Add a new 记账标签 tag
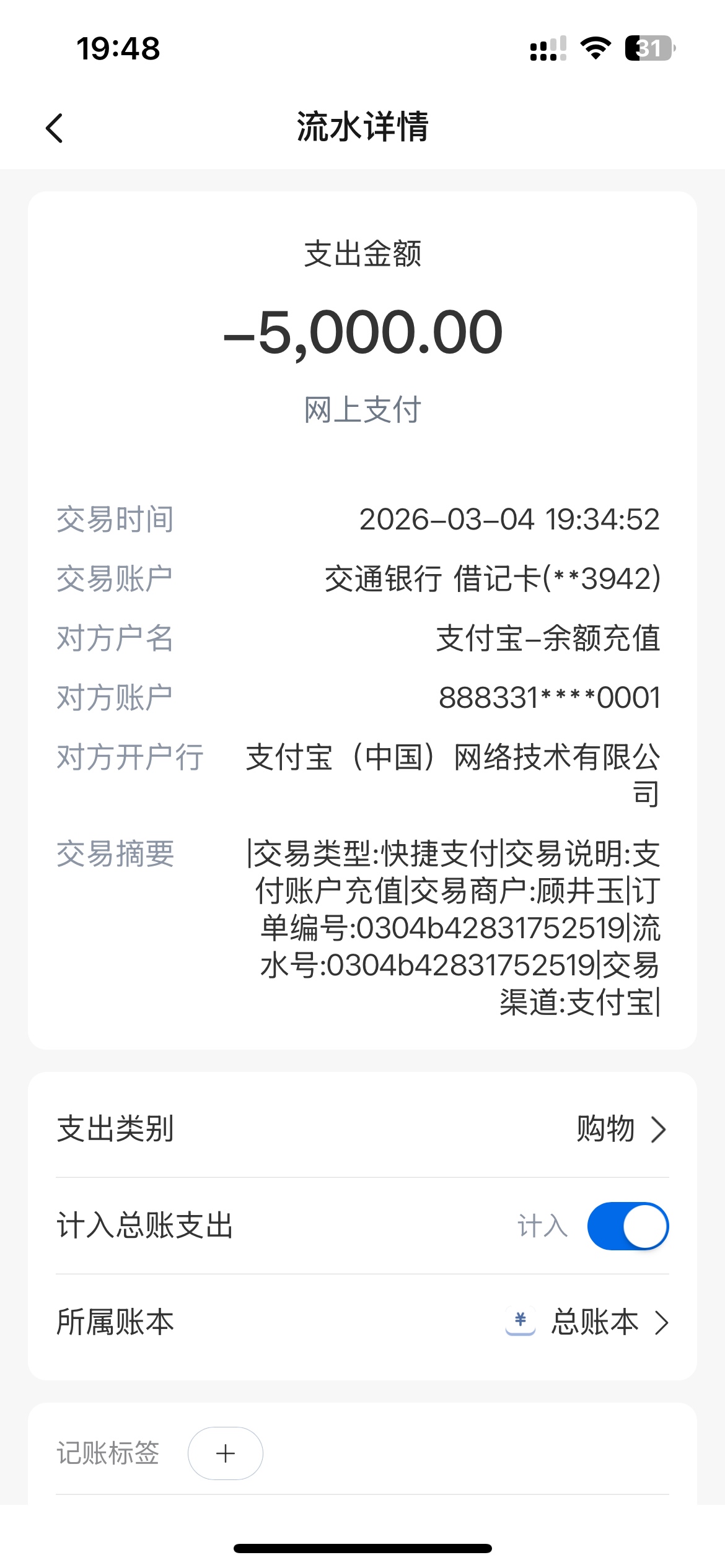The height and width of the screenshot is (1568, 725). pyautogui.click(x=226, y=1453)
